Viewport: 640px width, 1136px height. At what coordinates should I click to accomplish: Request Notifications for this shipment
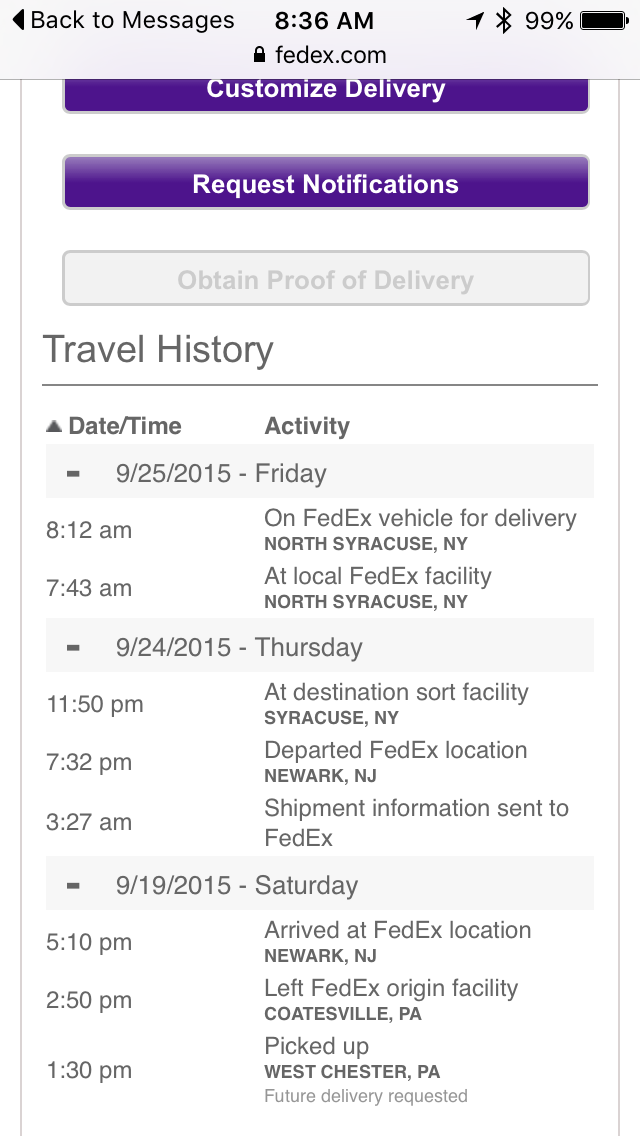326,184
